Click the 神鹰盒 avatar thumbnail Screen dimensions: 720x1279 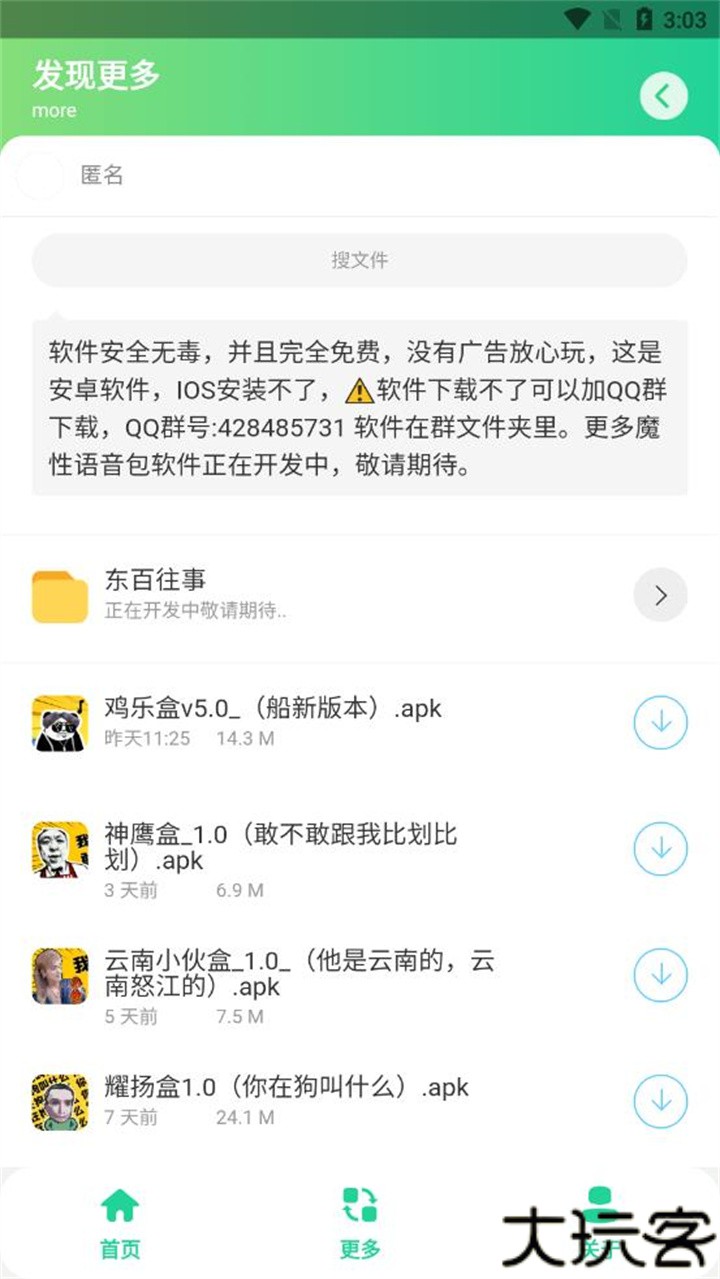coord(59,849)
